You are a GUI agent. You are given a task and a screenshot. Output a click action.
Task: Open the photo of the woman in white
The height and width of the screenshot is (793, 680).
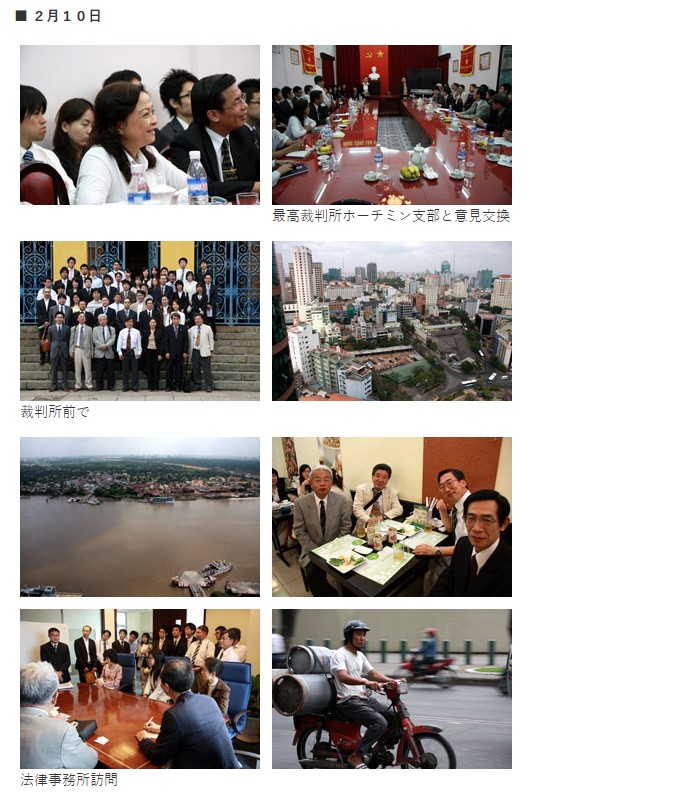pyautogui.click(x=140, y=124)
